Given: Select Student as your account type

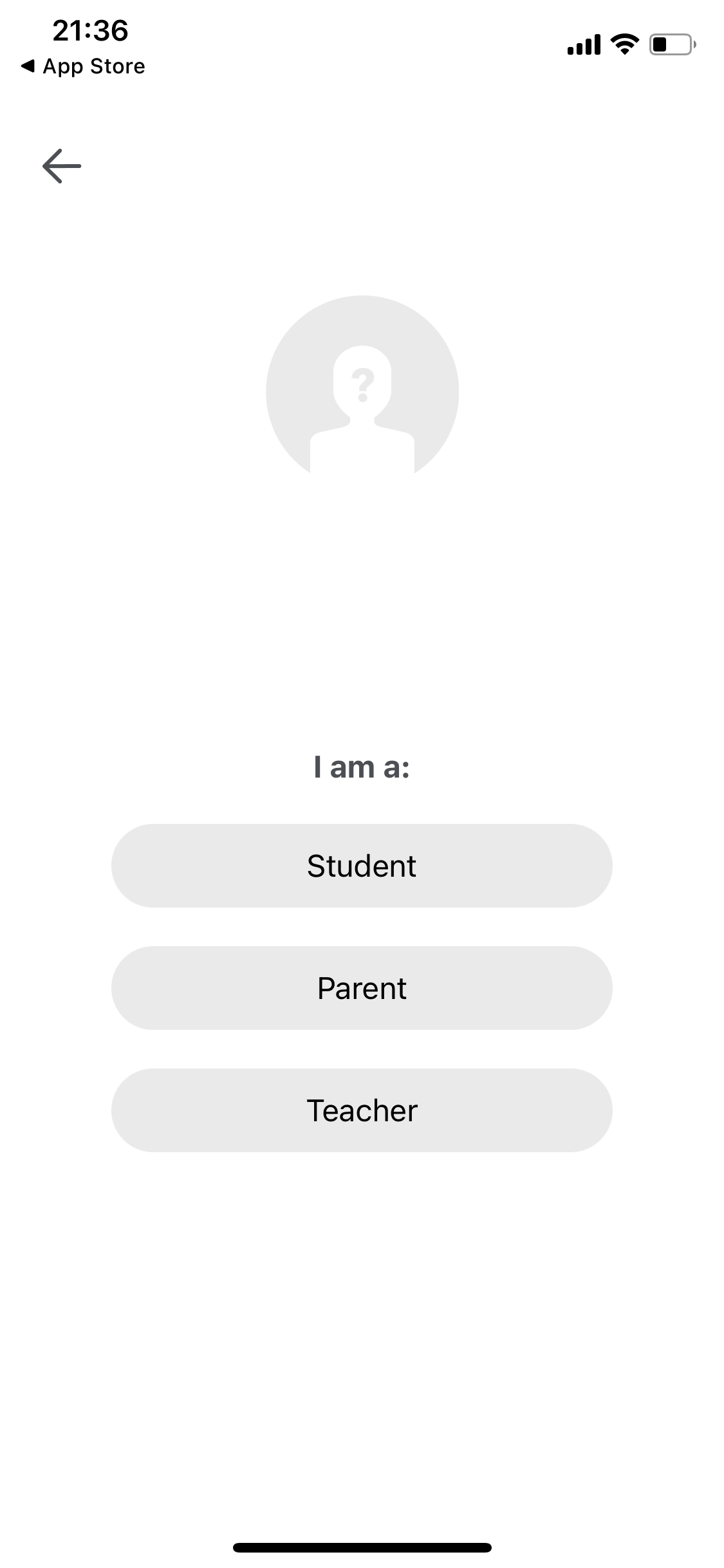Looking at the screenshot, I should [x=362, y=866].
